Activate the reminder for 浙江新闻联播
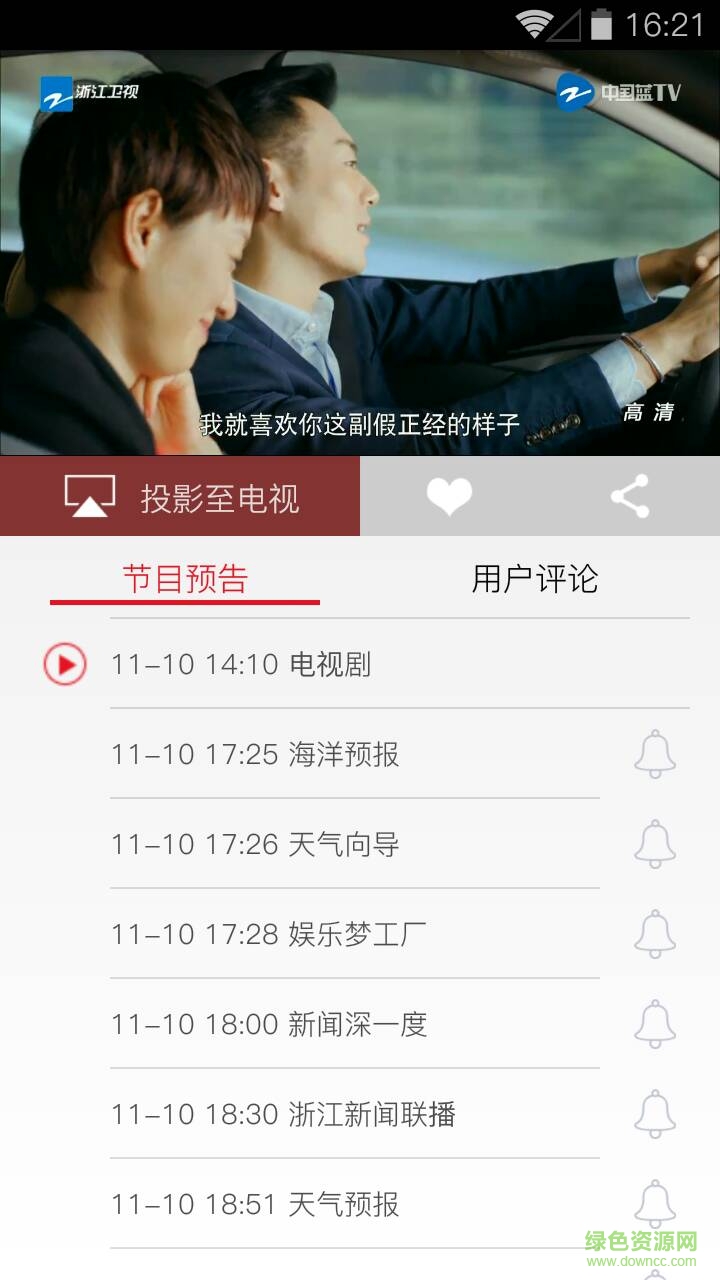This screenshot has height=1280, width=720. [x=655, y=1113]
